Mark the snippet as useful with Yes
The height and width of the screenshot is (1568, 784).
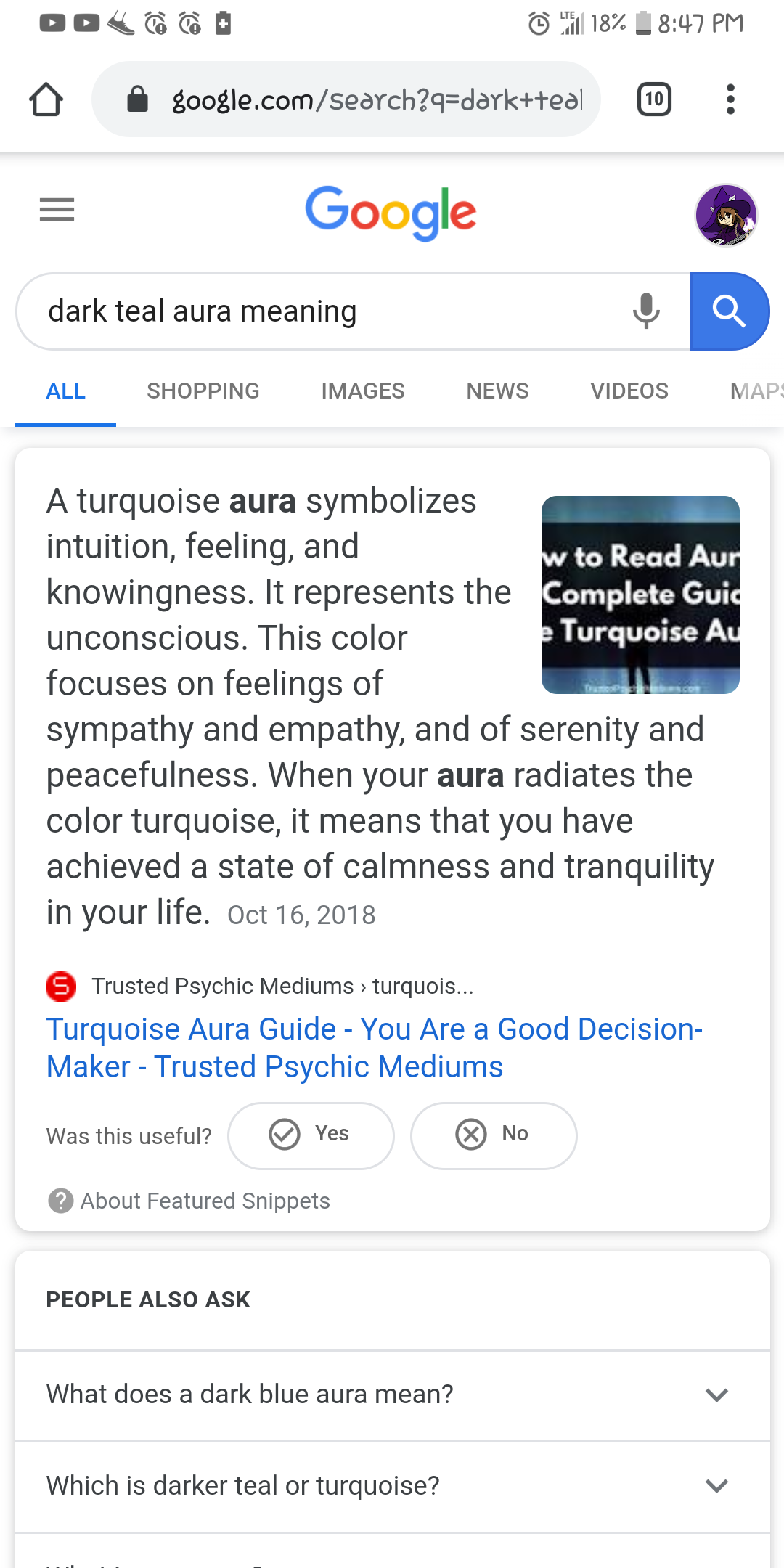tap(311, 1135)
